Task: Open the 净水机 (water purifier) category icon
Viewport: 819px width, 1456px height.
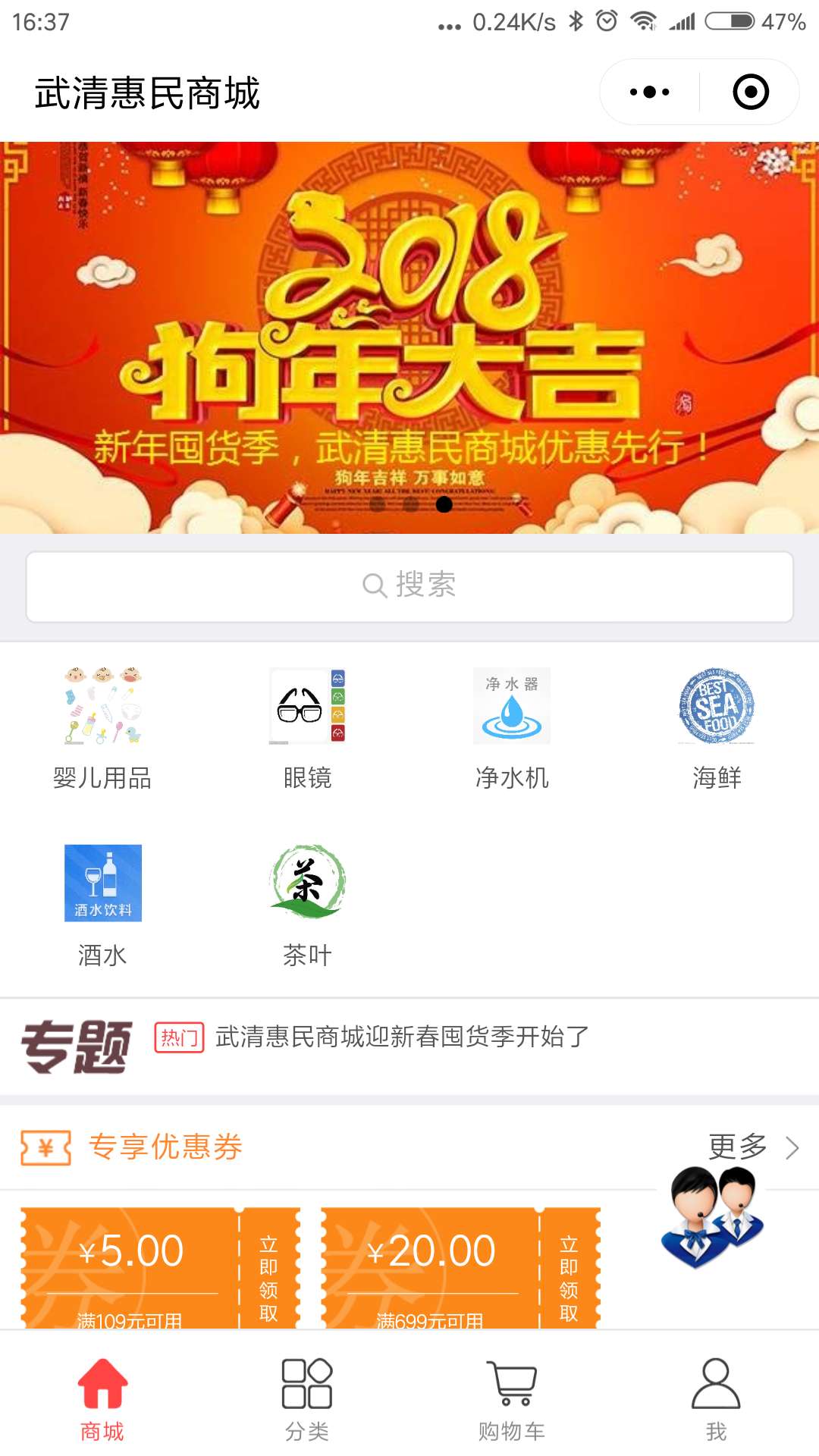Action: point(512,707)
